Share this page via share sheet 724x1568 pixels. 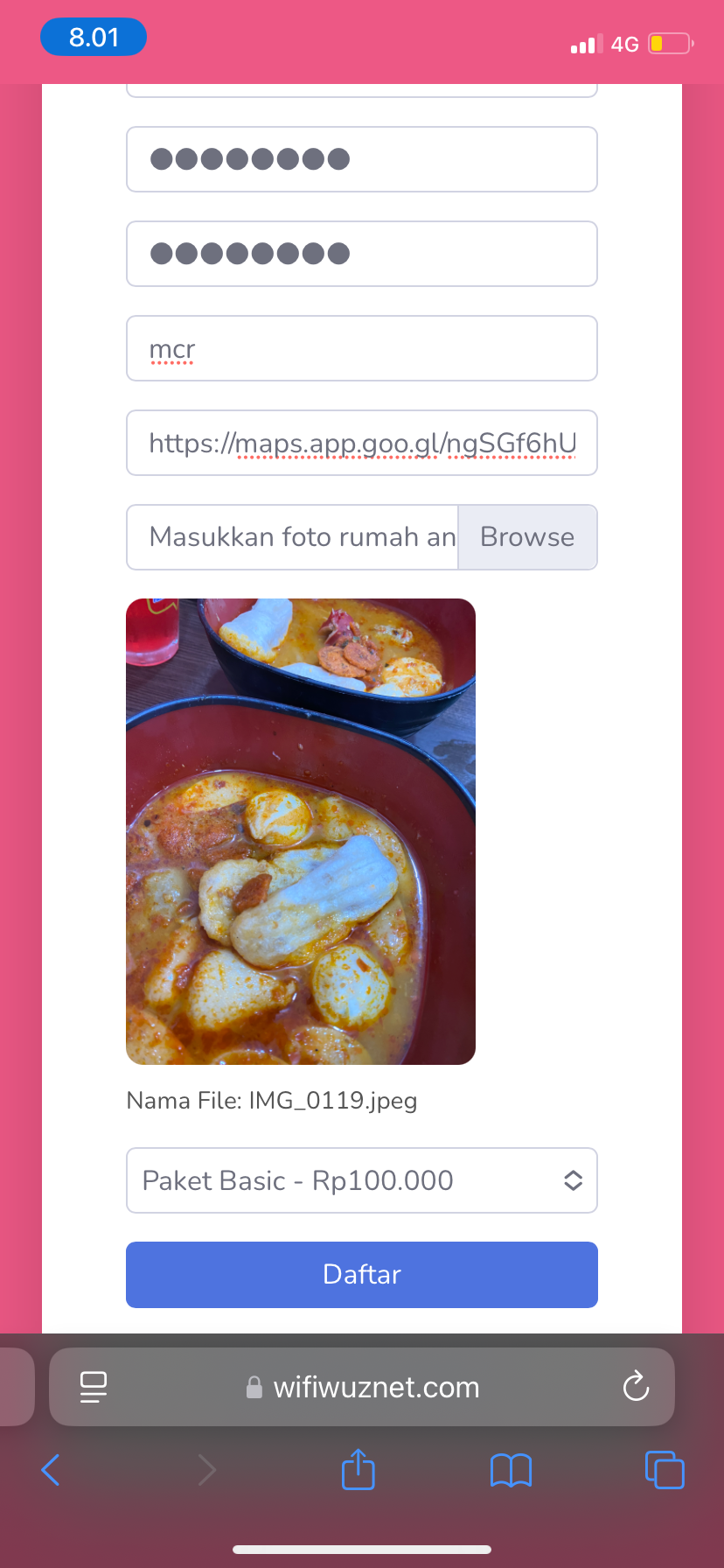(358, 1470)
